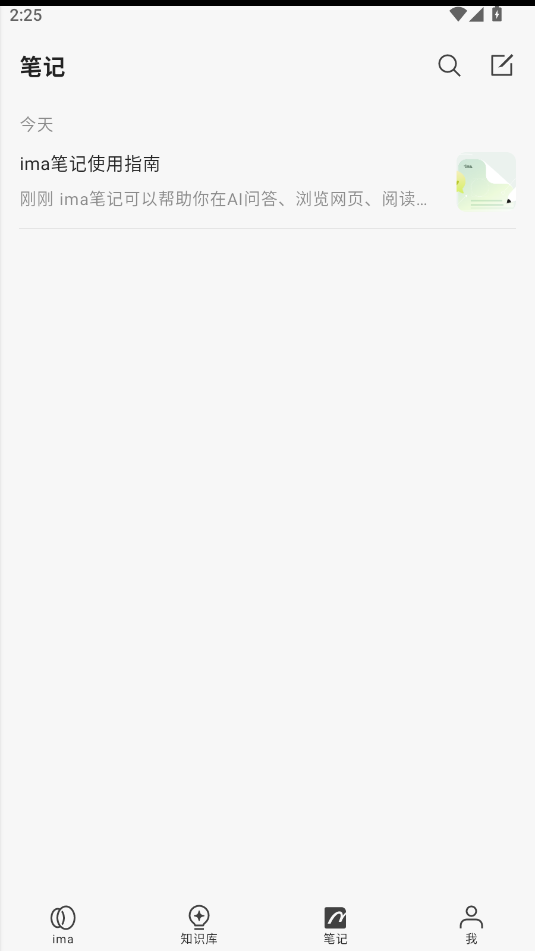Go to the 知识库 tab
535x951 pixels.
[x=199, y=924]
